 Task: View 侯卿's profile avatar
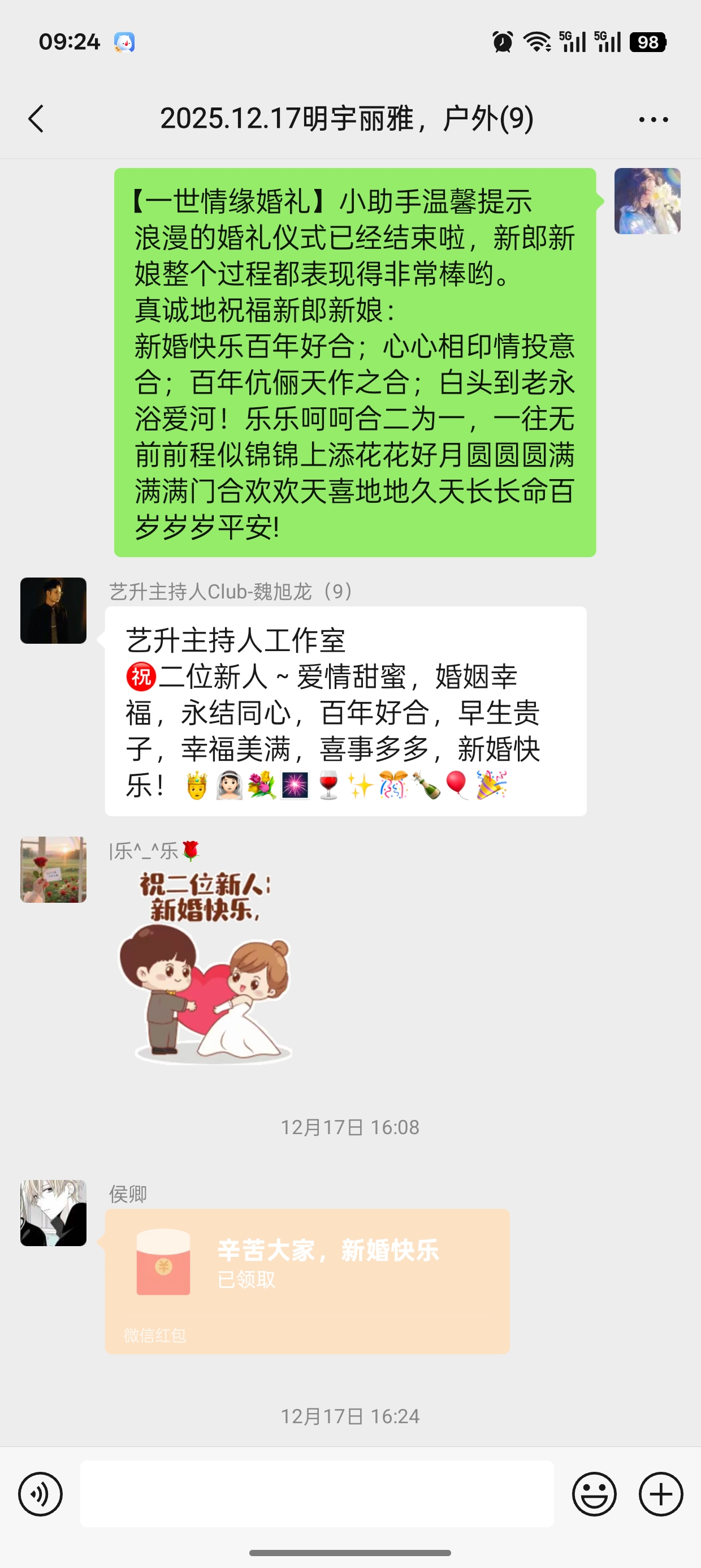(54, 1213)
